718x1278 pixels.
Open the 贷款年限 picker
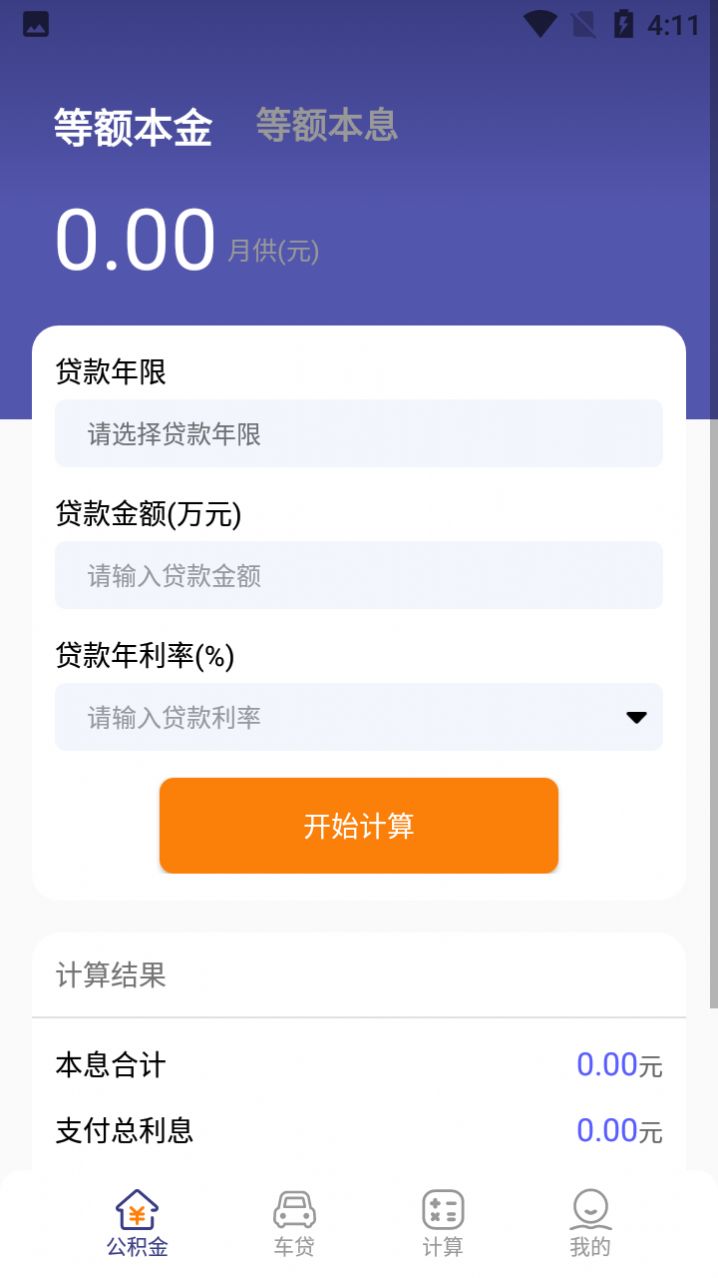358,434
